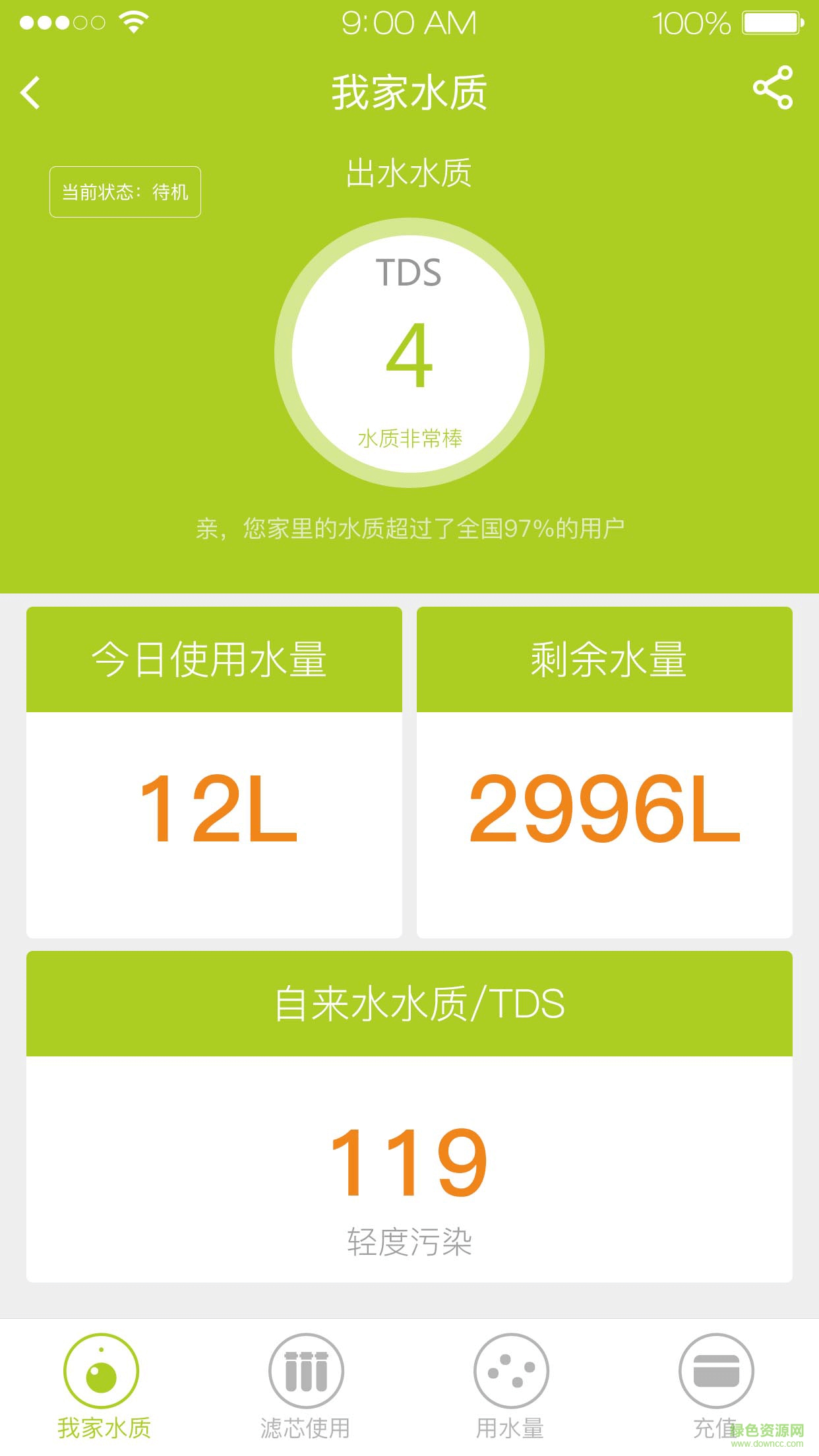Share the water quality report

(x=772, y=88)
